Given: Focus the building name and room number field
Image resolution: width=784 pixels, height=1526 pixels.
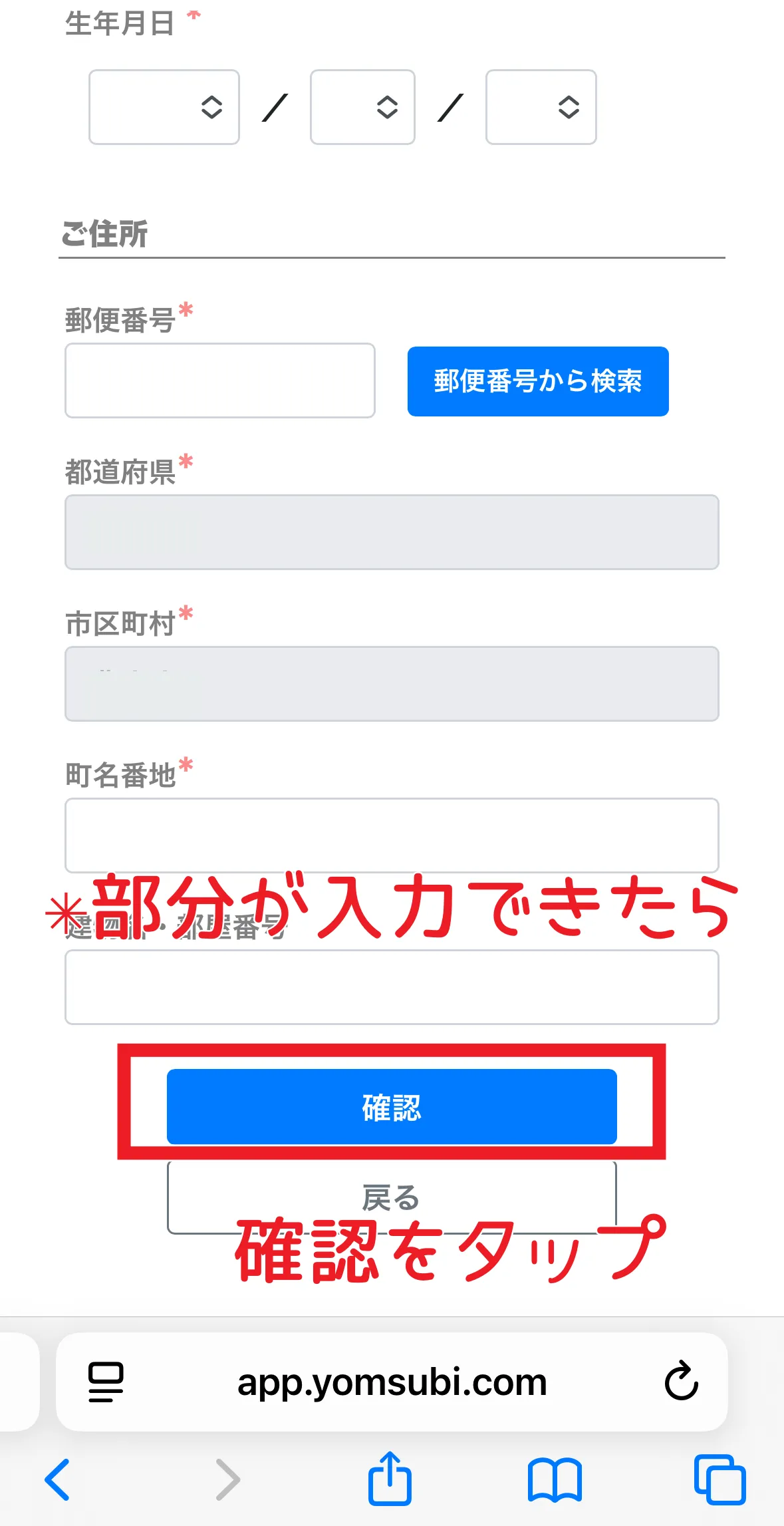Looking at the screenshot, I should point(392,987).
